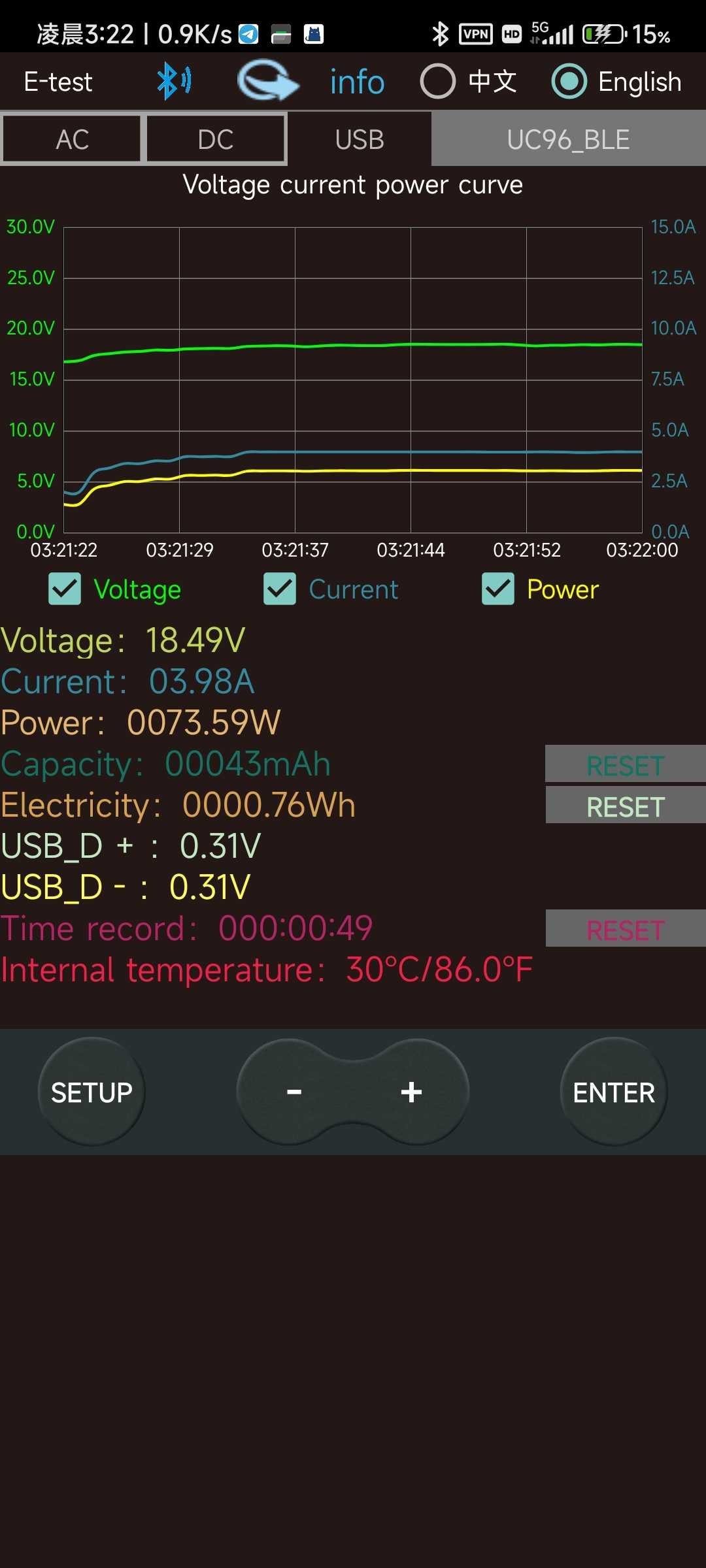706x1568 pixels.
Task: Tap the blue arrow refresh icon
Action: tap(268, 81)
